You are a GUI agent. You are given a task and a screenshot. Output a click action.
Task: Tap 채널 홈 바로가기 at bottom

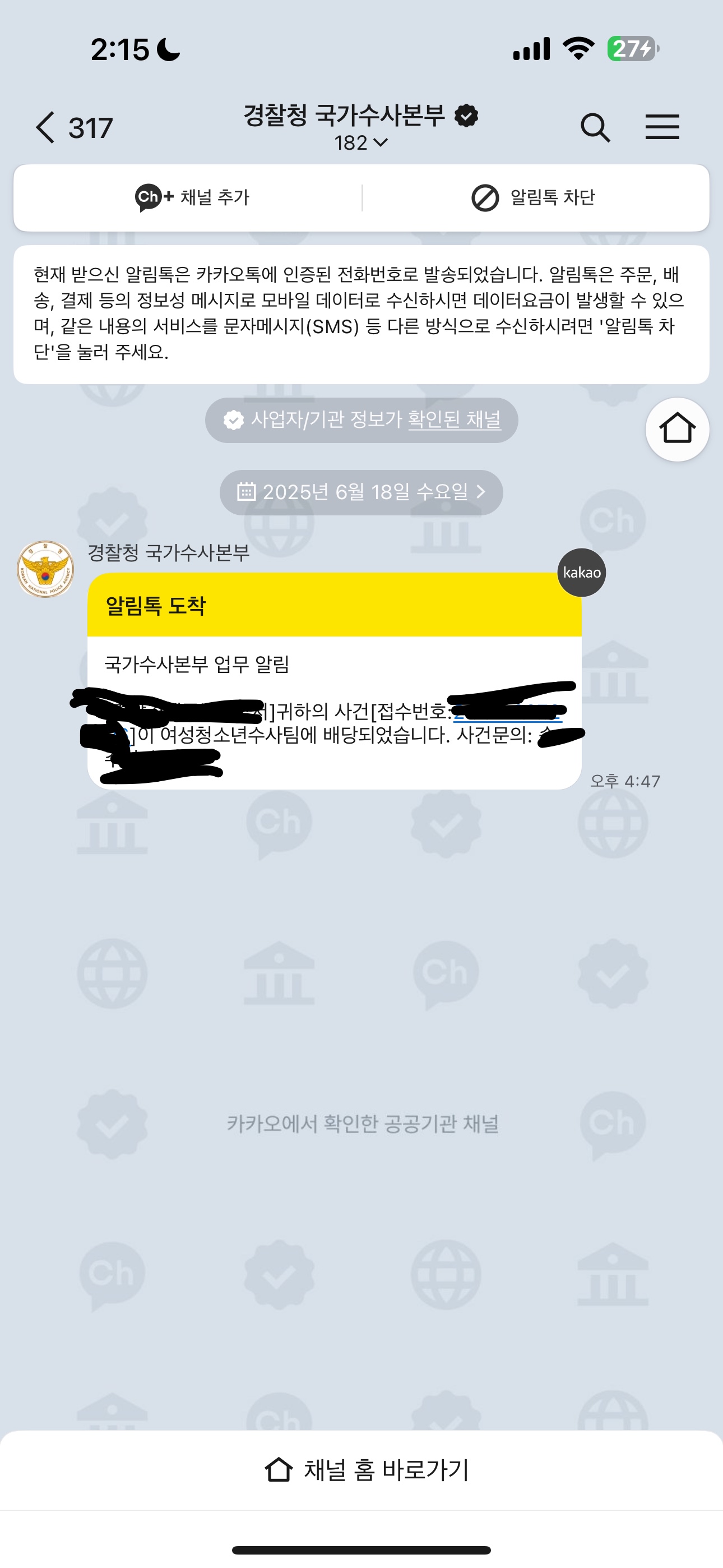pos(368,1469)
